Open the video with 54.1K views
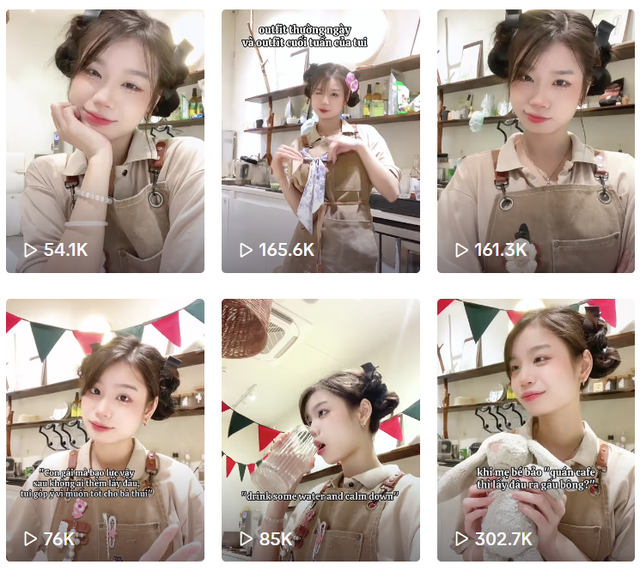Image resolution: width=640 pixels, height=571 pixels. pyautogui.click(x=105, y=141)
